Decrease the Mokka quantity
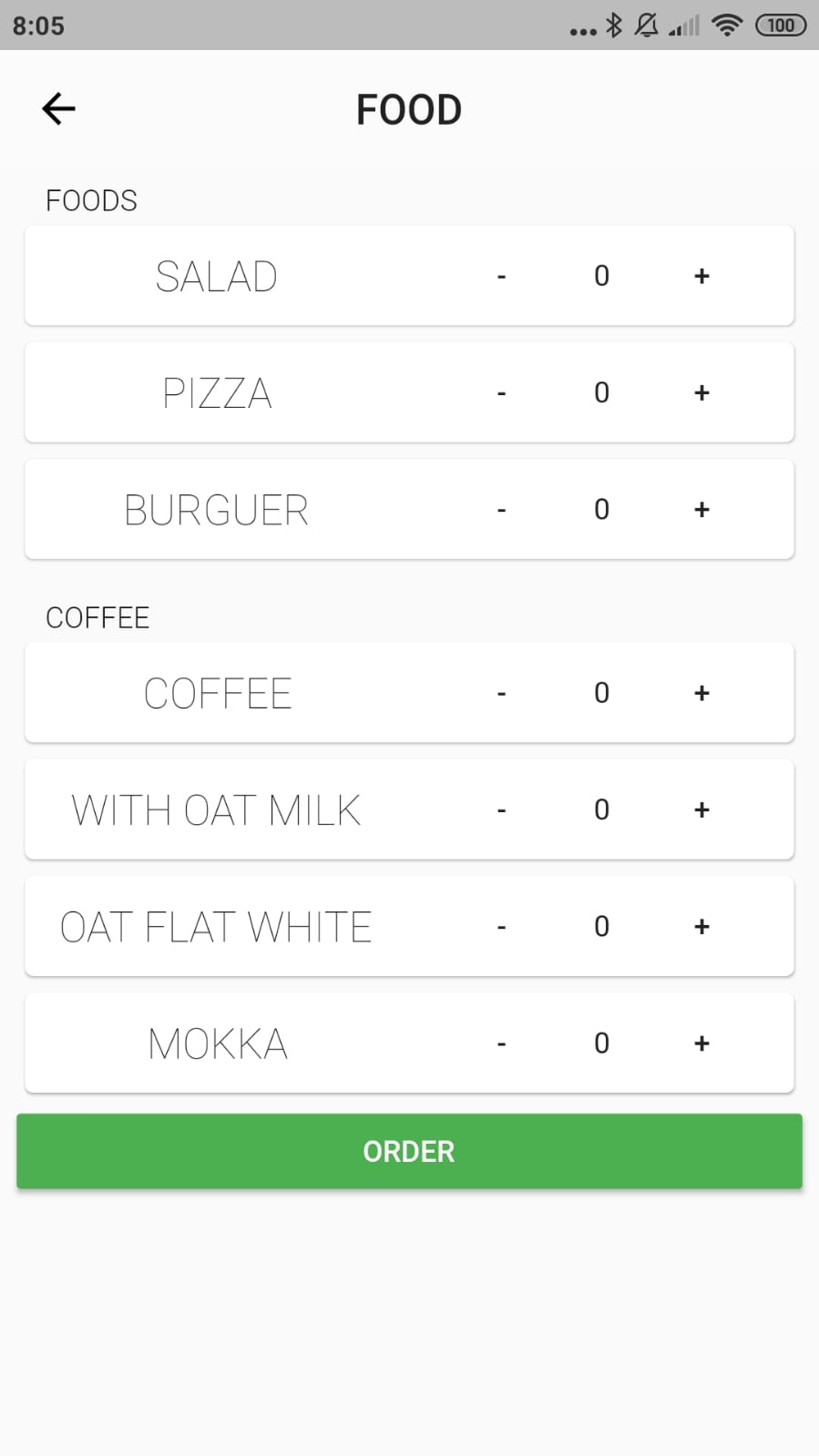 (x=501, y=1043)
